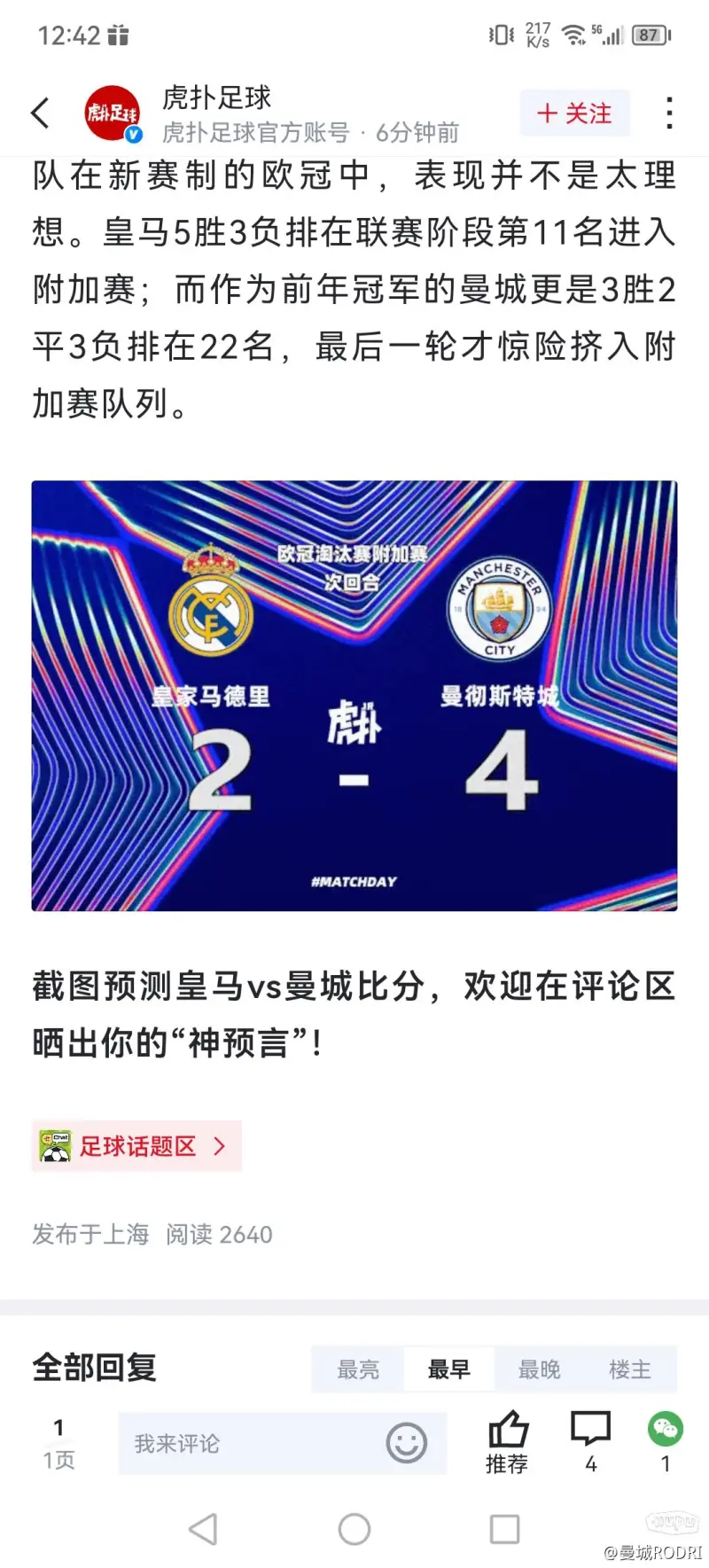Sort replies by 最亮
The width and height of the screenshot is (709, 1568).
coord(358,1369)
